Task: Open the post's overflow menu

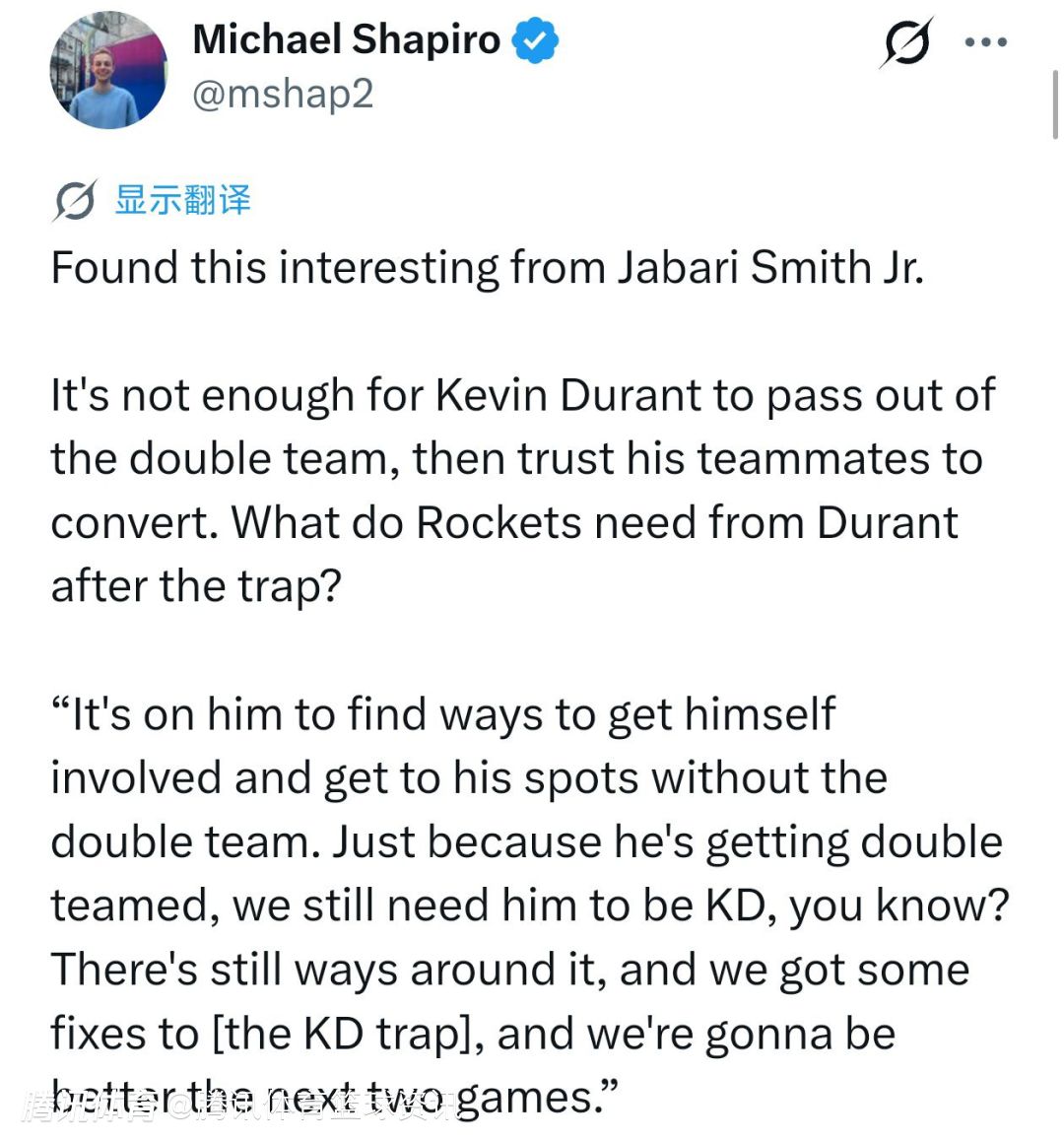Action: [x=985, y=42]
